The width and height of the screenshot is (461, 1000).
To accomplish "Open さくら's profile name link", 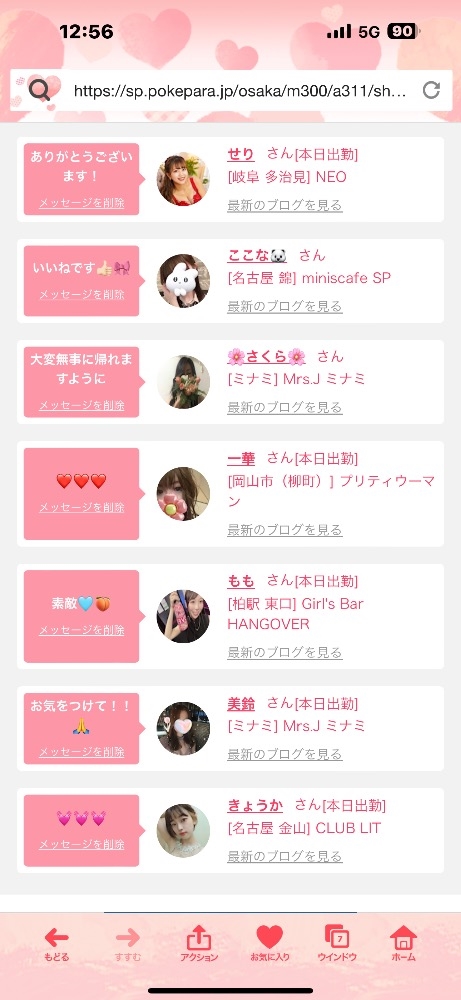I will click(x=267, y=357).
